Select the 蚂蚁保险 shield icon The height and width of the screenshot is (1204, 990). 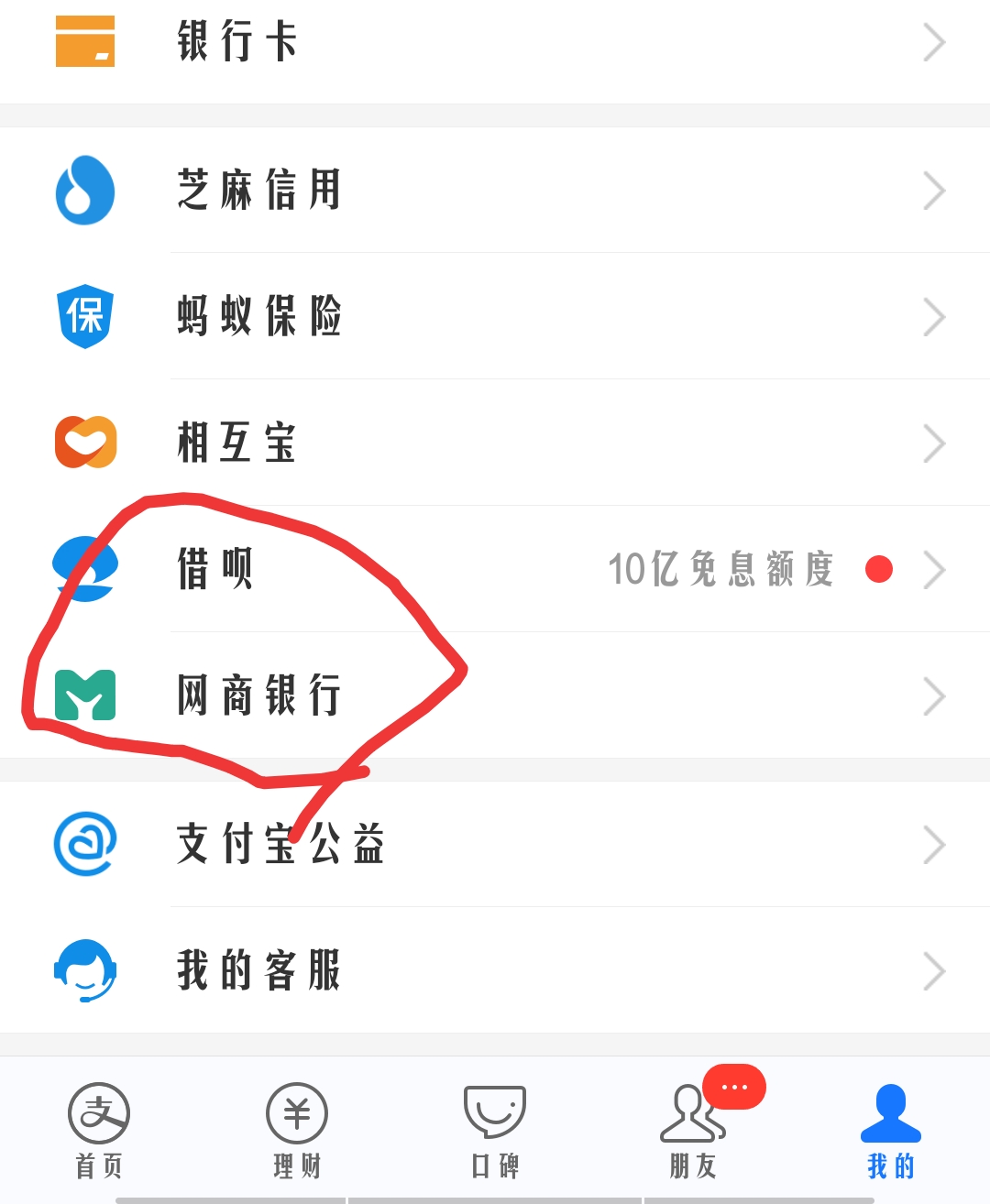pos(84,316)
